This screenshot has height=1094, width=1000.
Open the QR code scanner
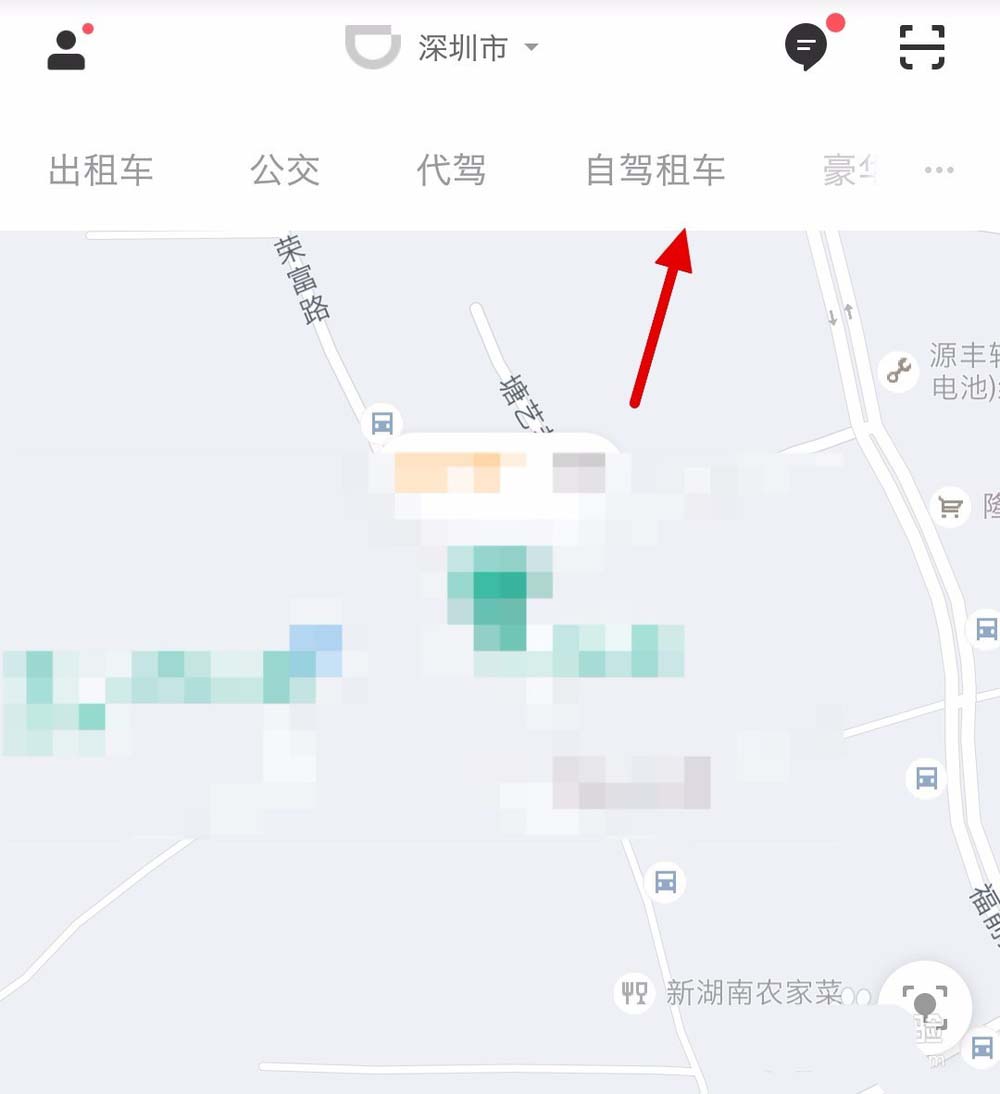921,47
